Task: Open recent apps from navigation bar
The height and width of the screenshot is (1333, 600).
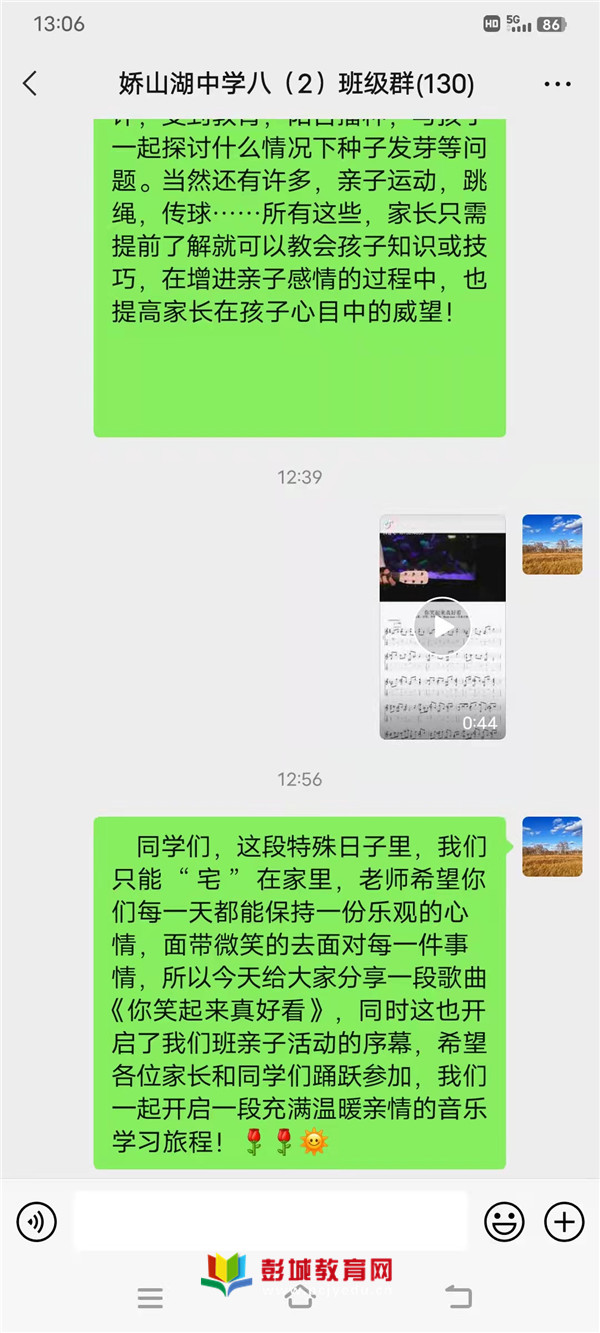Action: coord(150,1298)
